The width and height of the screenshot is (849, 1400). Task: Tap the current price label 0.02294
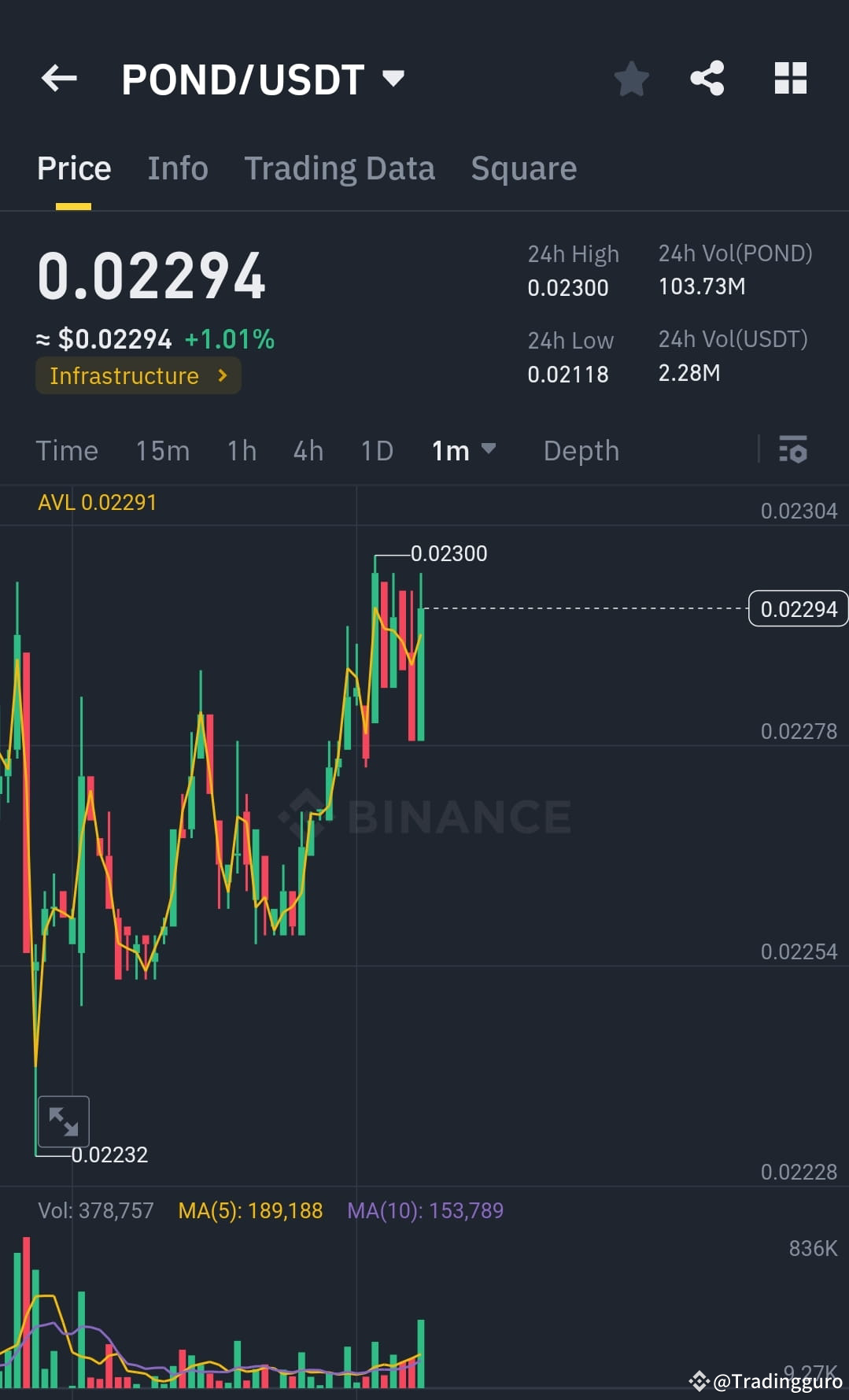pos(798,608)
